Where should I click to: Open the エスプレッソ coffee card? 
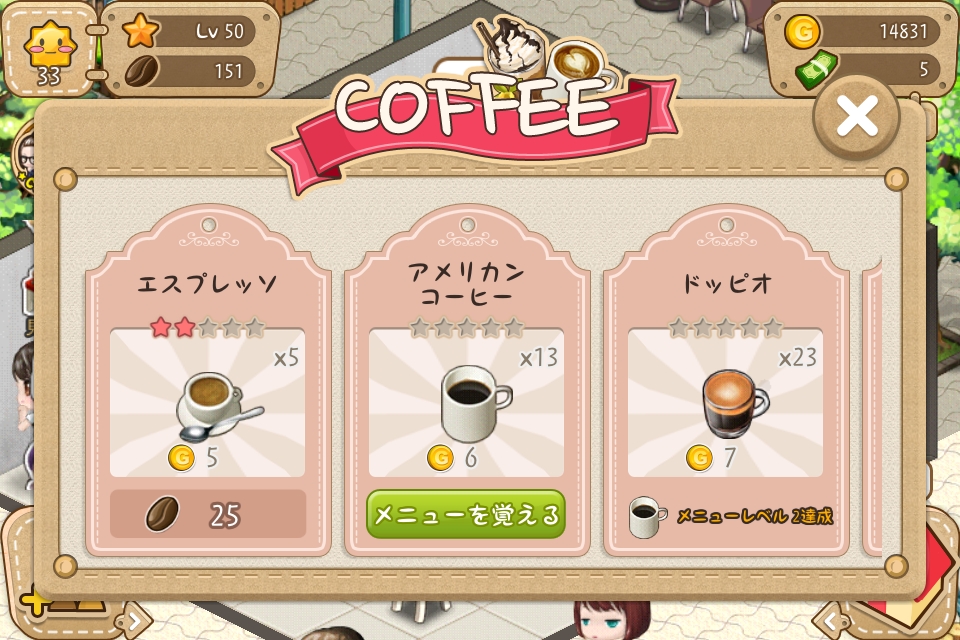[x=208, y=381]
